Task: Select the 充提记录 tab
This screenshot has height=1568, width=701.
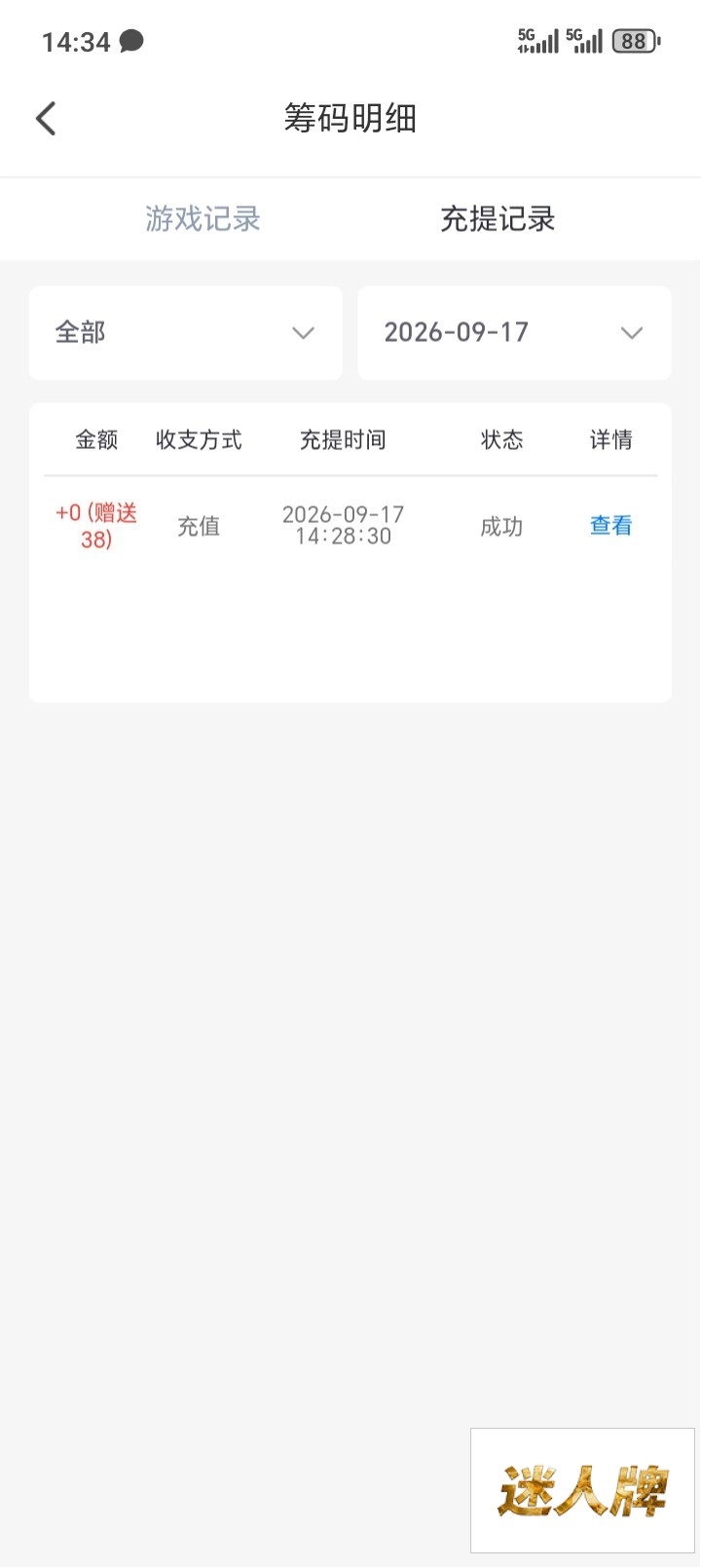Action: pyautogui.click(x=498, y=219)
